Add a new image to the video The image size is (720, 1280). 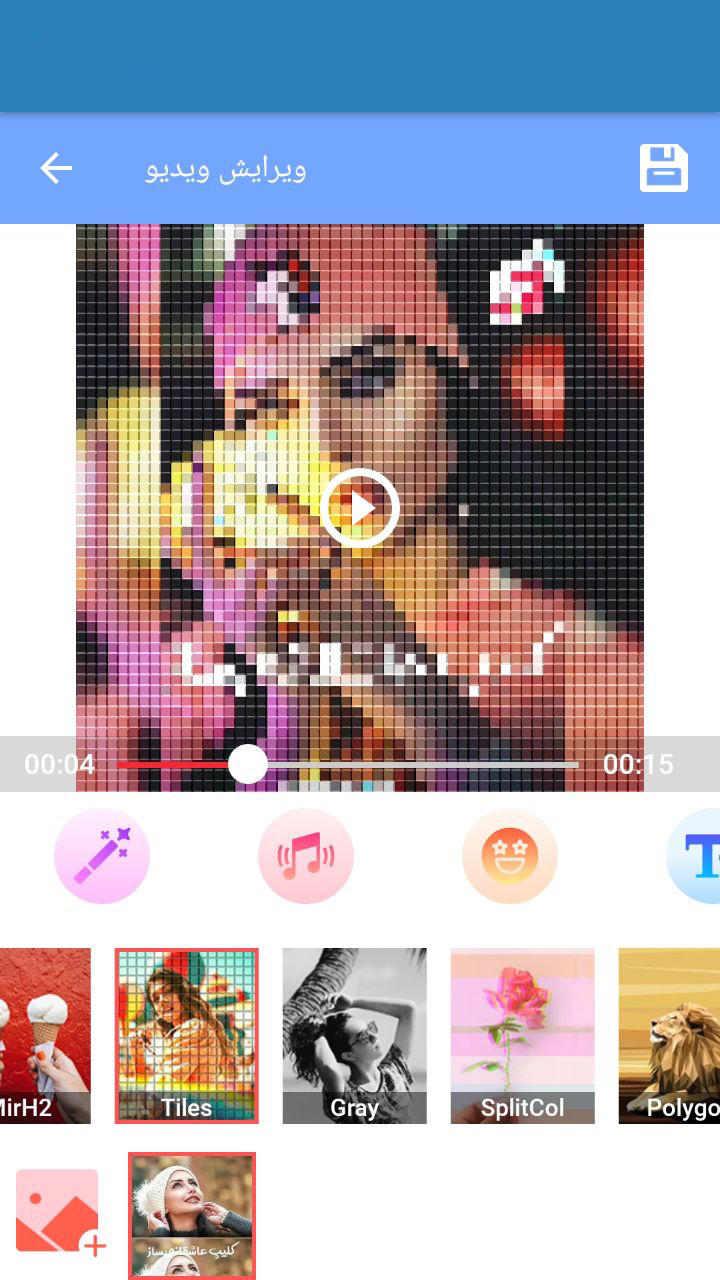click(60, 1212)
